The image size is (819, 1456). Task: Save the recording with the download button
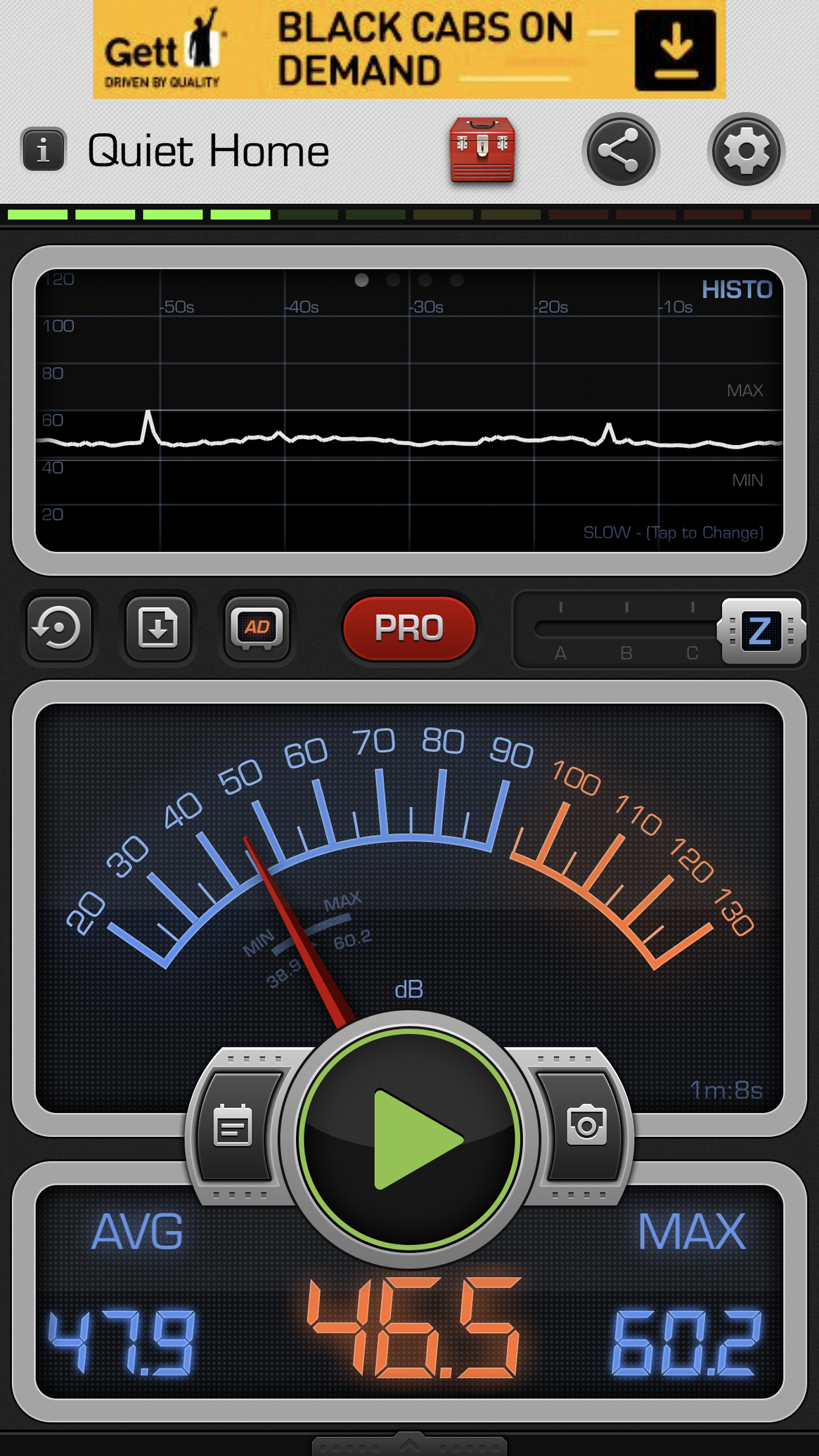click(157, 628)
